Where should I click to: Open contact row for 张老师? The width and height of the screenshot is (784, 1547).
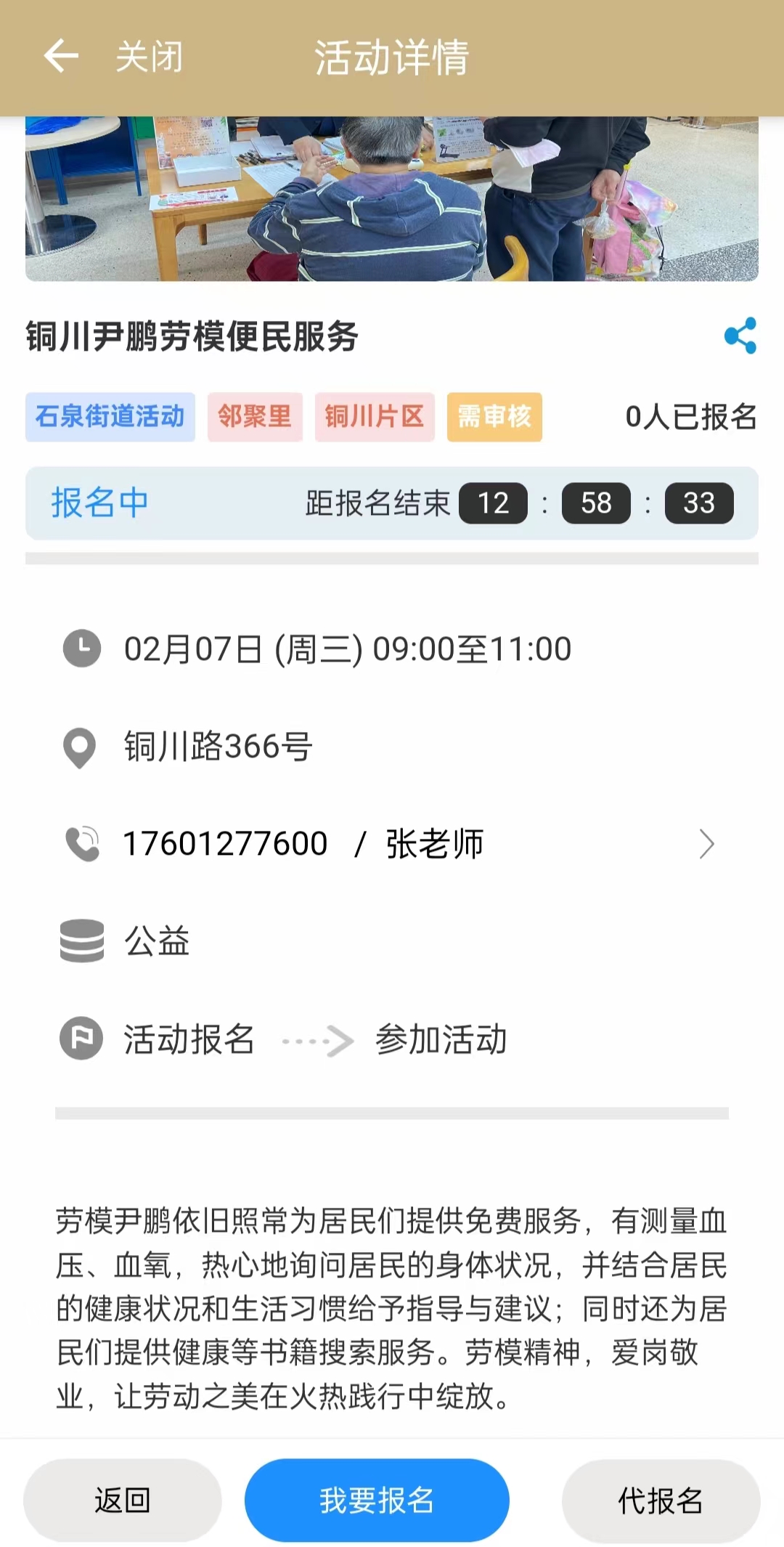point(392,844)
